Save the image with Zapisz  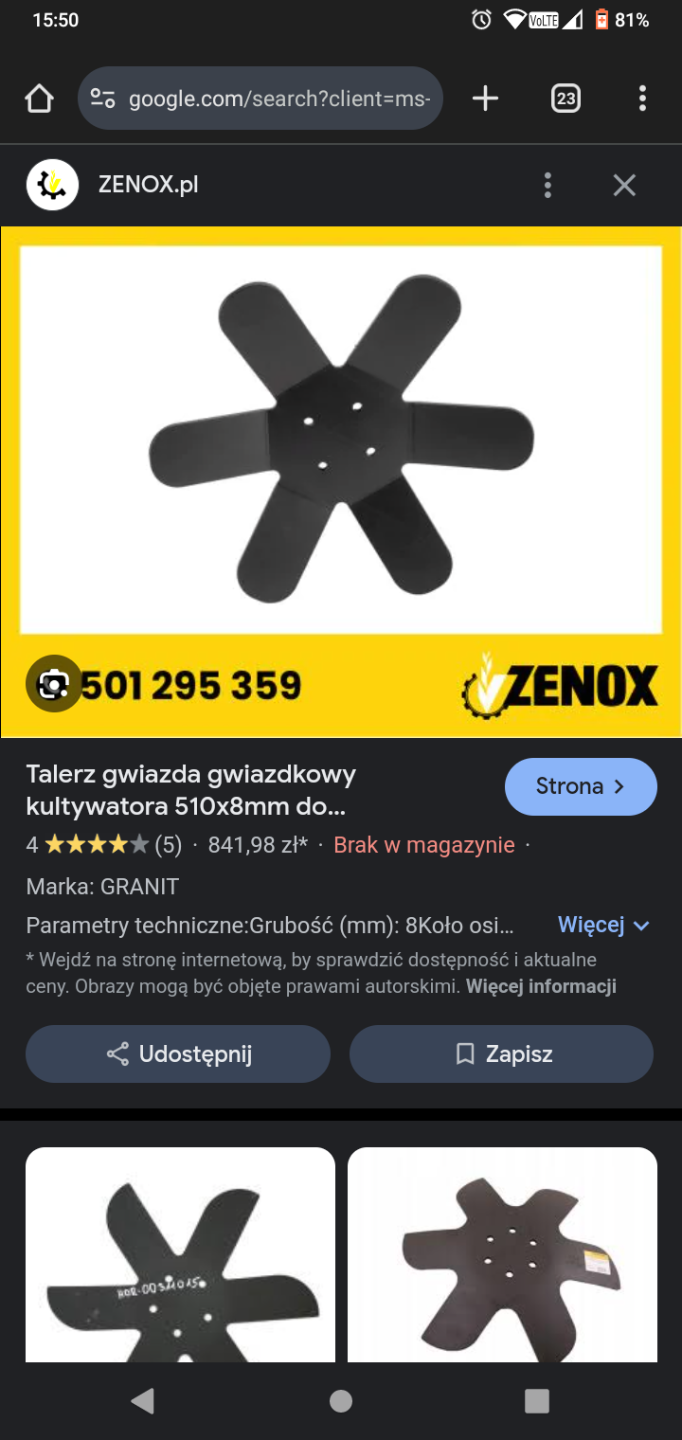501,1054
